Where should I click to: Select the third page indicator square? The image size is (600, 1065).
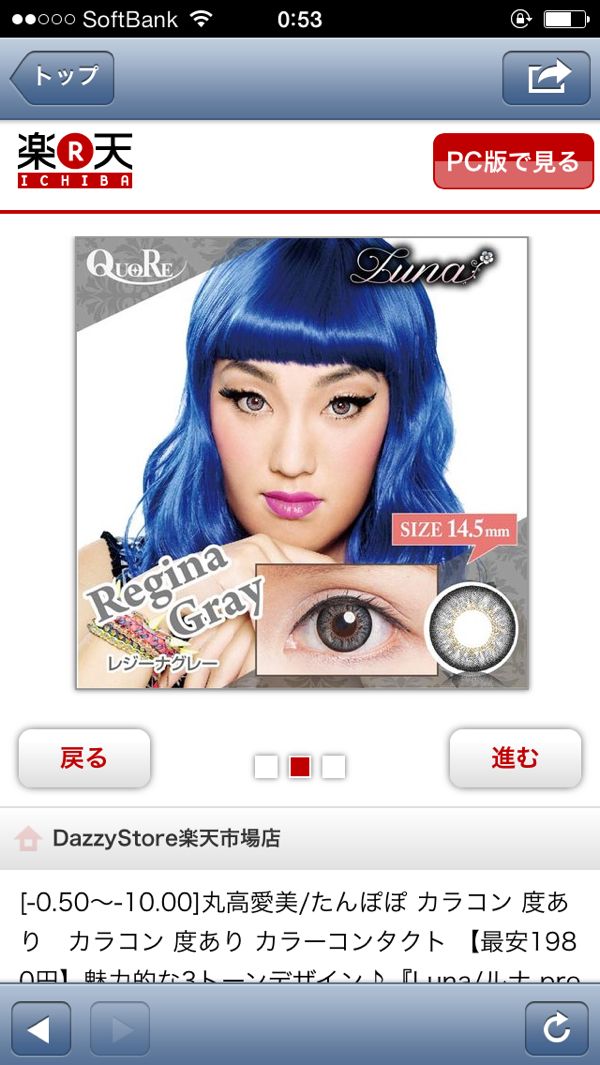(334, 767)
